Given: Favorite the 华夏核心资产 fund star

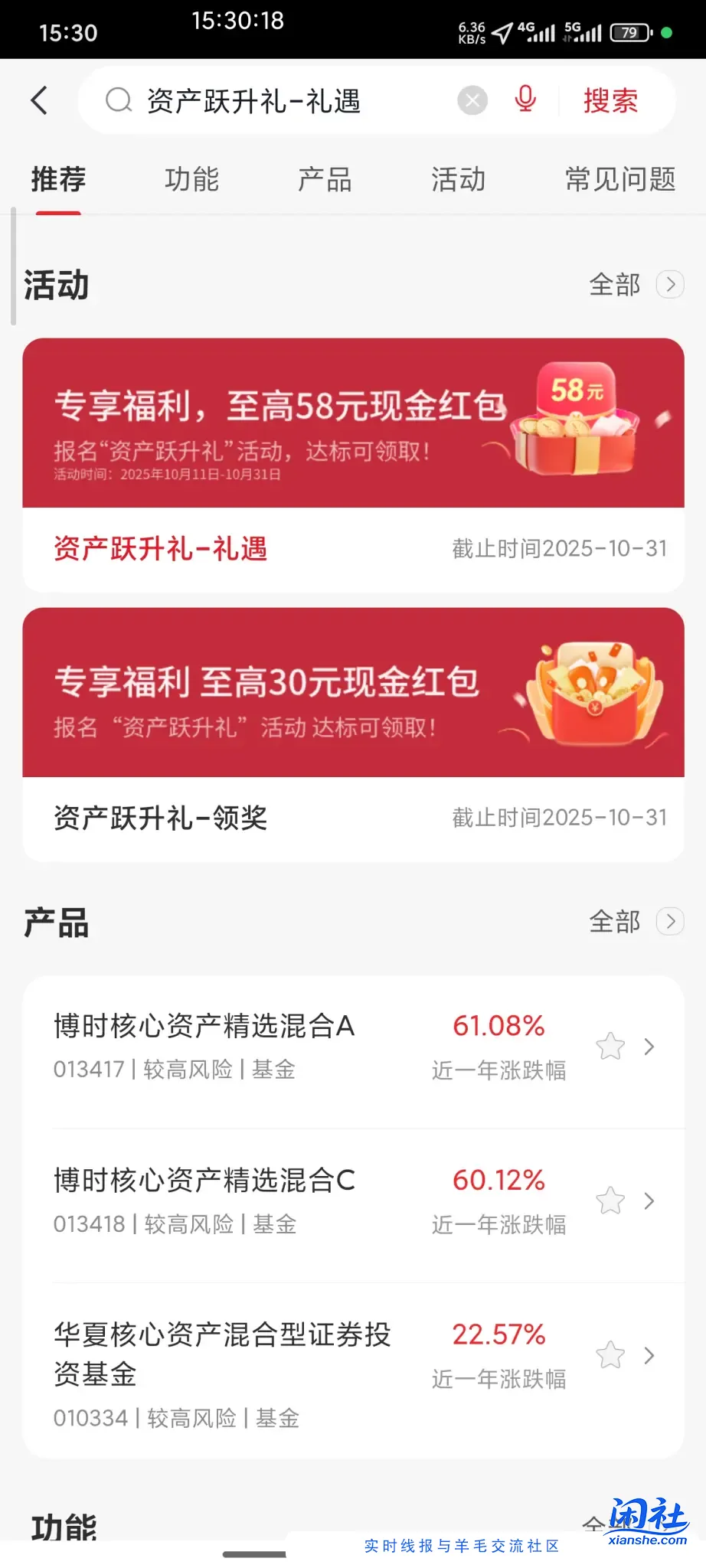Looking at the screenshot, I should (610, 1355).
